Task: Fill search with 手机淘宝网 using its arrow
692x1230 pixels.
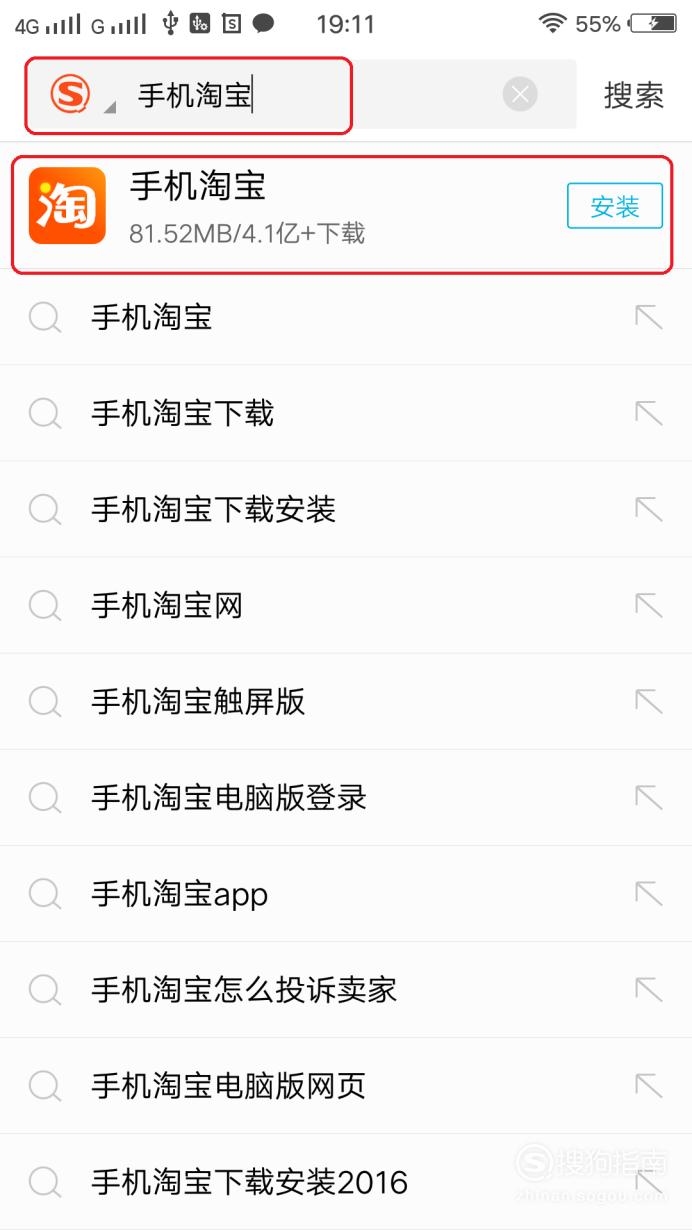Action: pos(649,606)
